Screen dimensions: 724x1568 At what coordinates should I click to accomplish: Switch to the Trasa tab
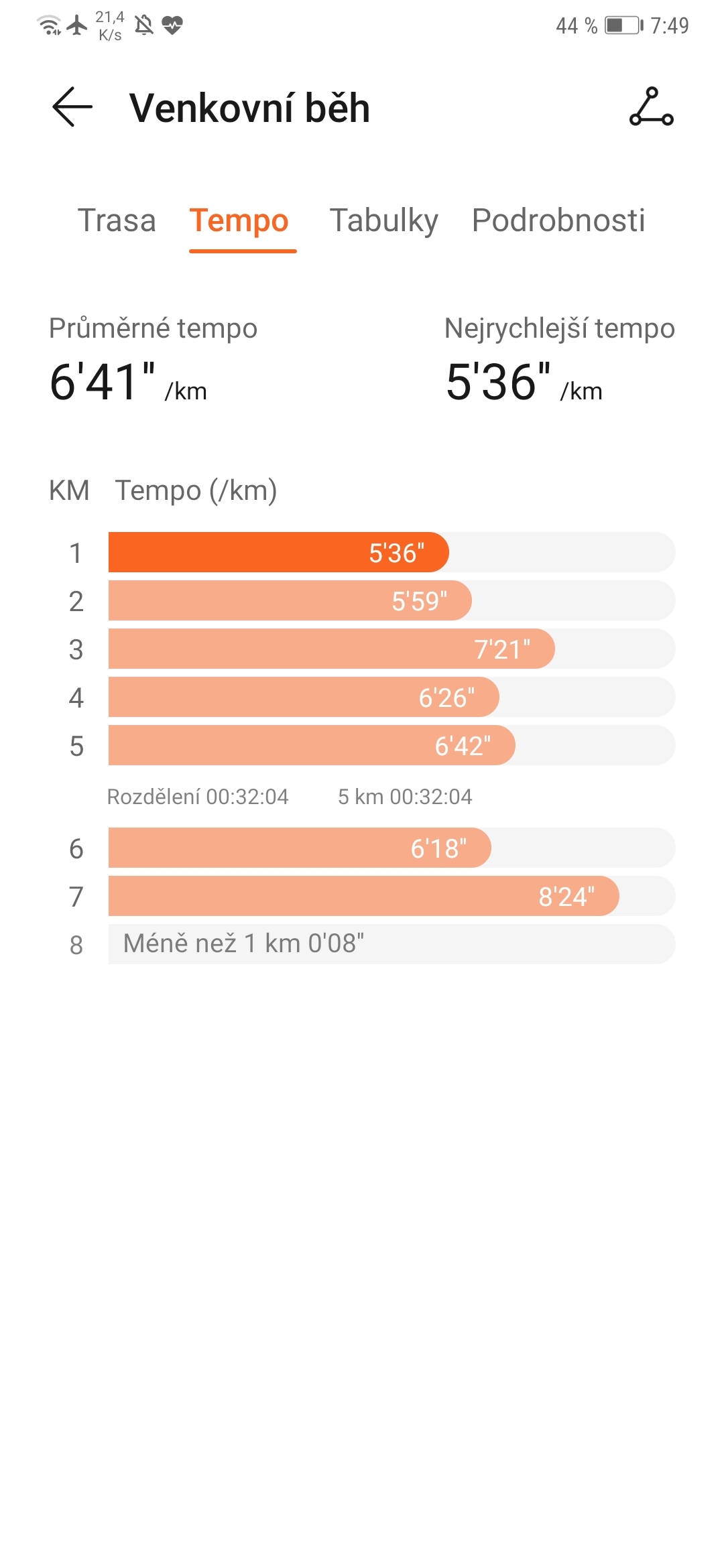click(x=117, y=221)
